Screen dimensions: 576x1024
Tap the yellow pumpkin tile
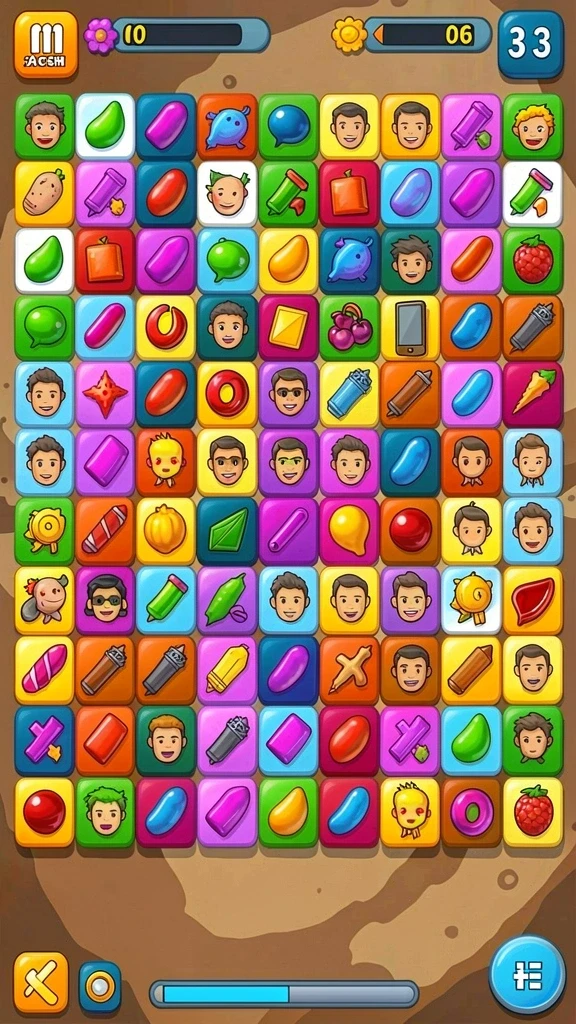[166, 530]
